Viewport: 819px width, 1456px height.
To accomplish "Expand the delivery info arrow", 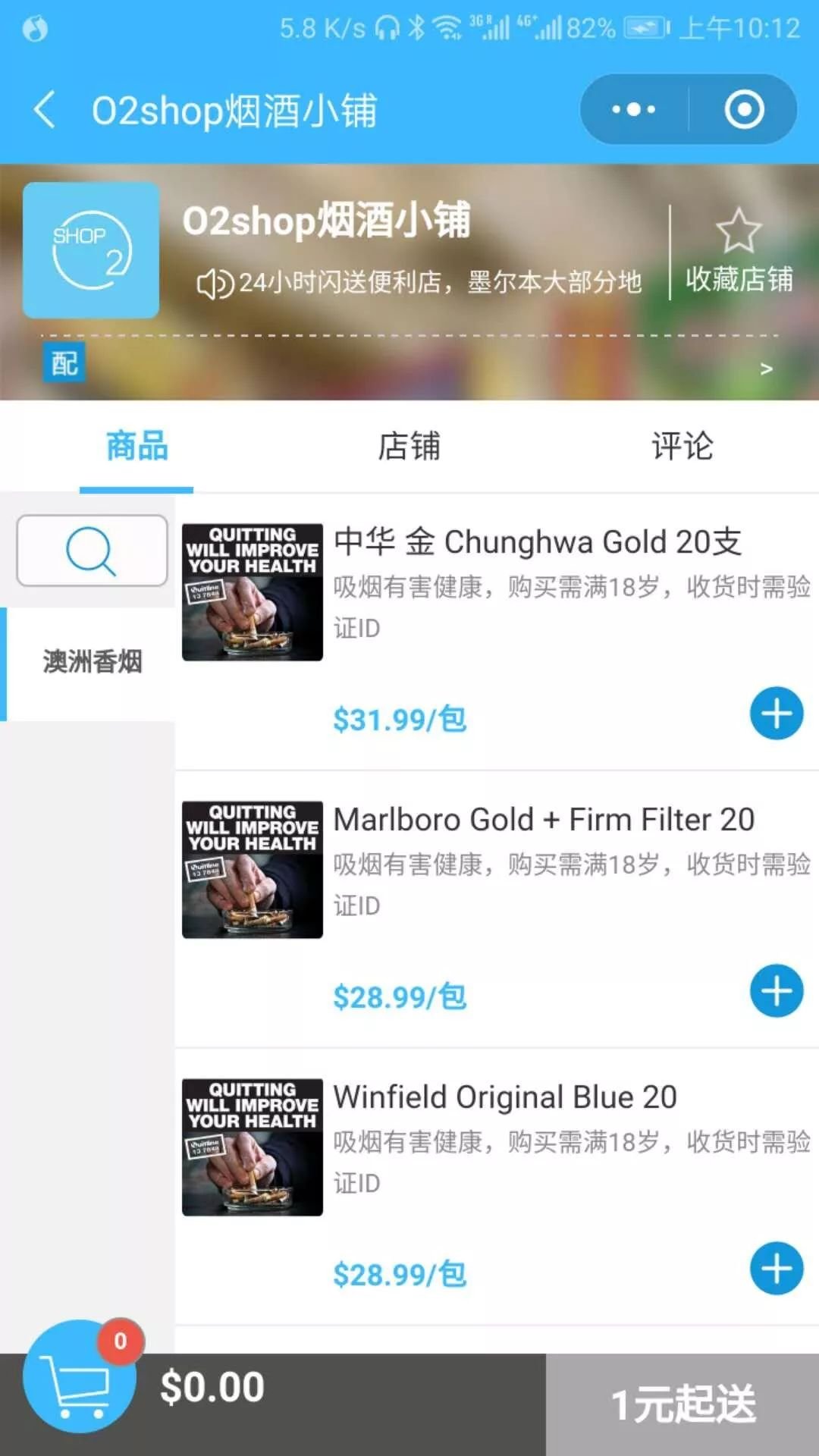I will (766, 369).
